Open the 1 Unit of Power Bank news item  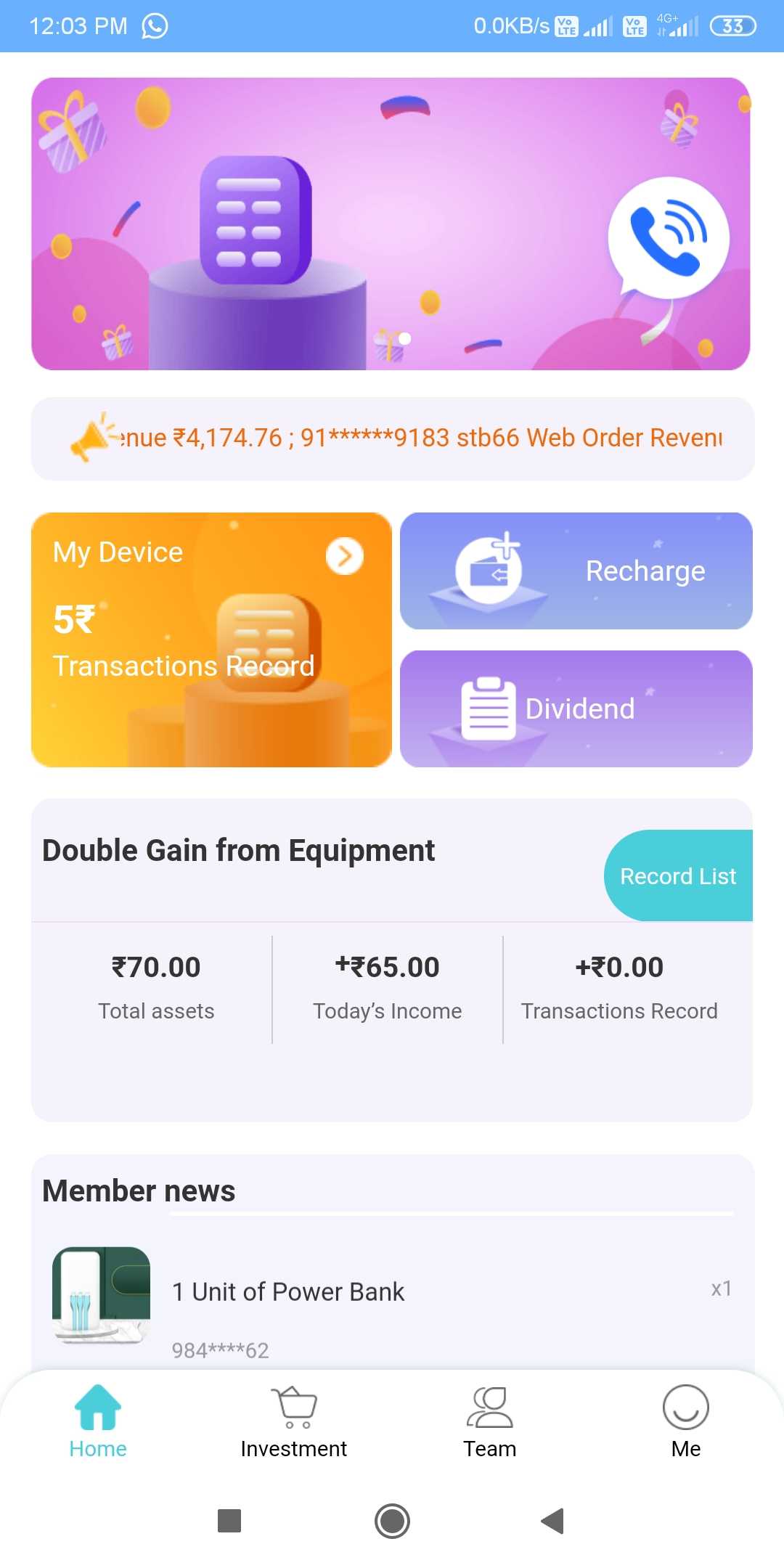[392, 1299]
